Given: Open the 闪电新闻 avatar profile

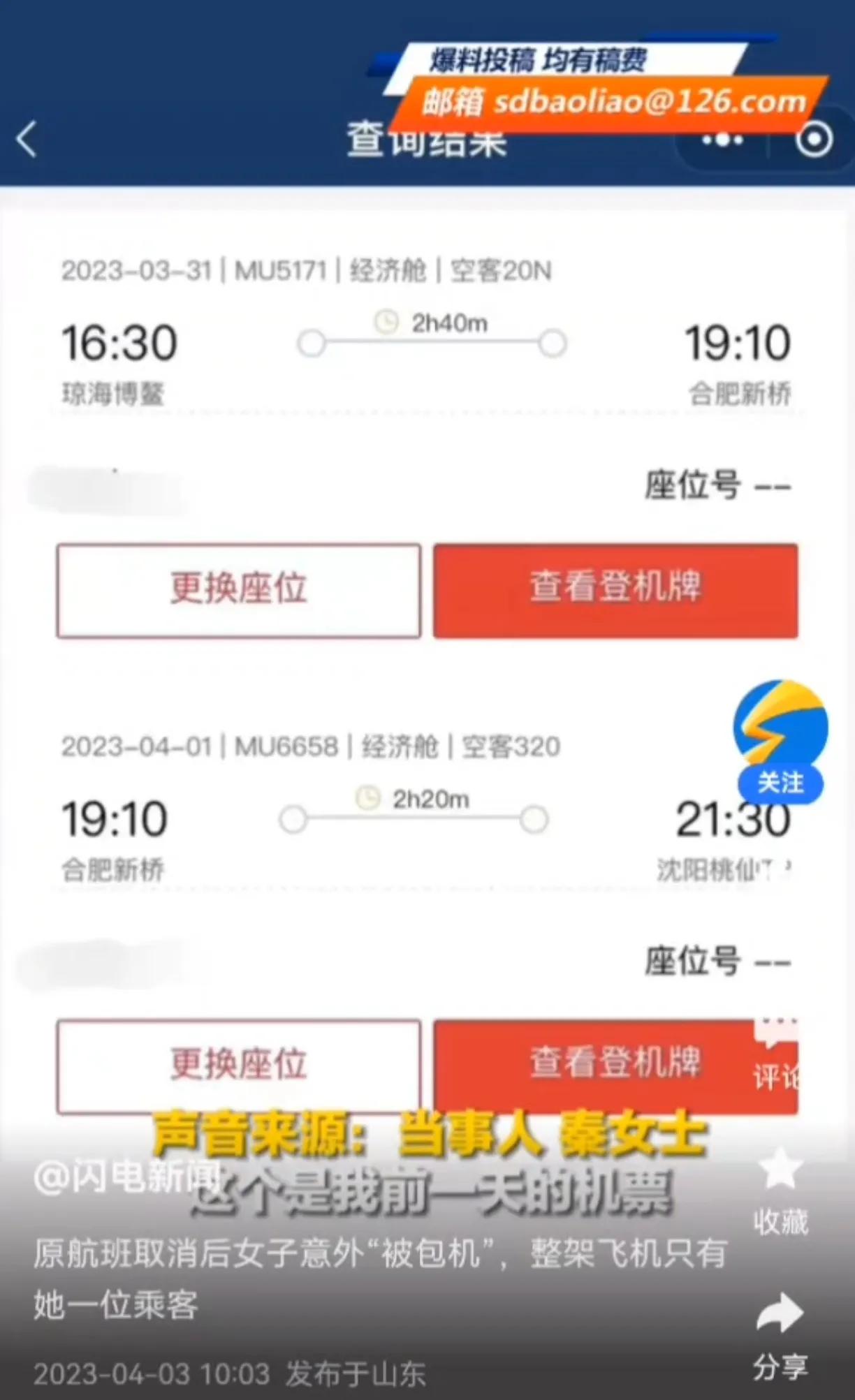Looking at the screenshot, I should click(x=780, y=725).
